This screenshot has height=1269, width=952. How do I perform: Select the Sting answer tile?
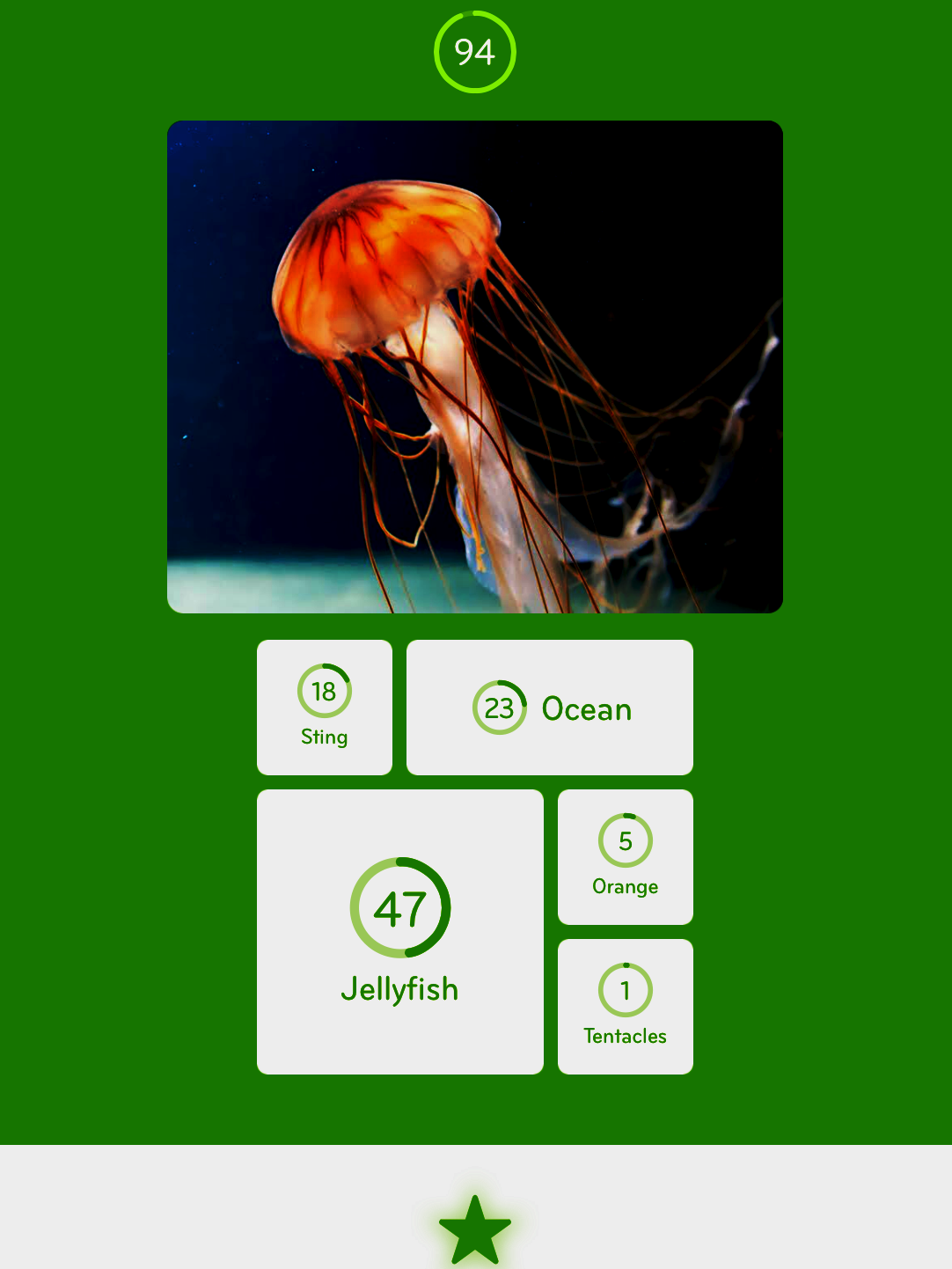[x=325, y=708]
